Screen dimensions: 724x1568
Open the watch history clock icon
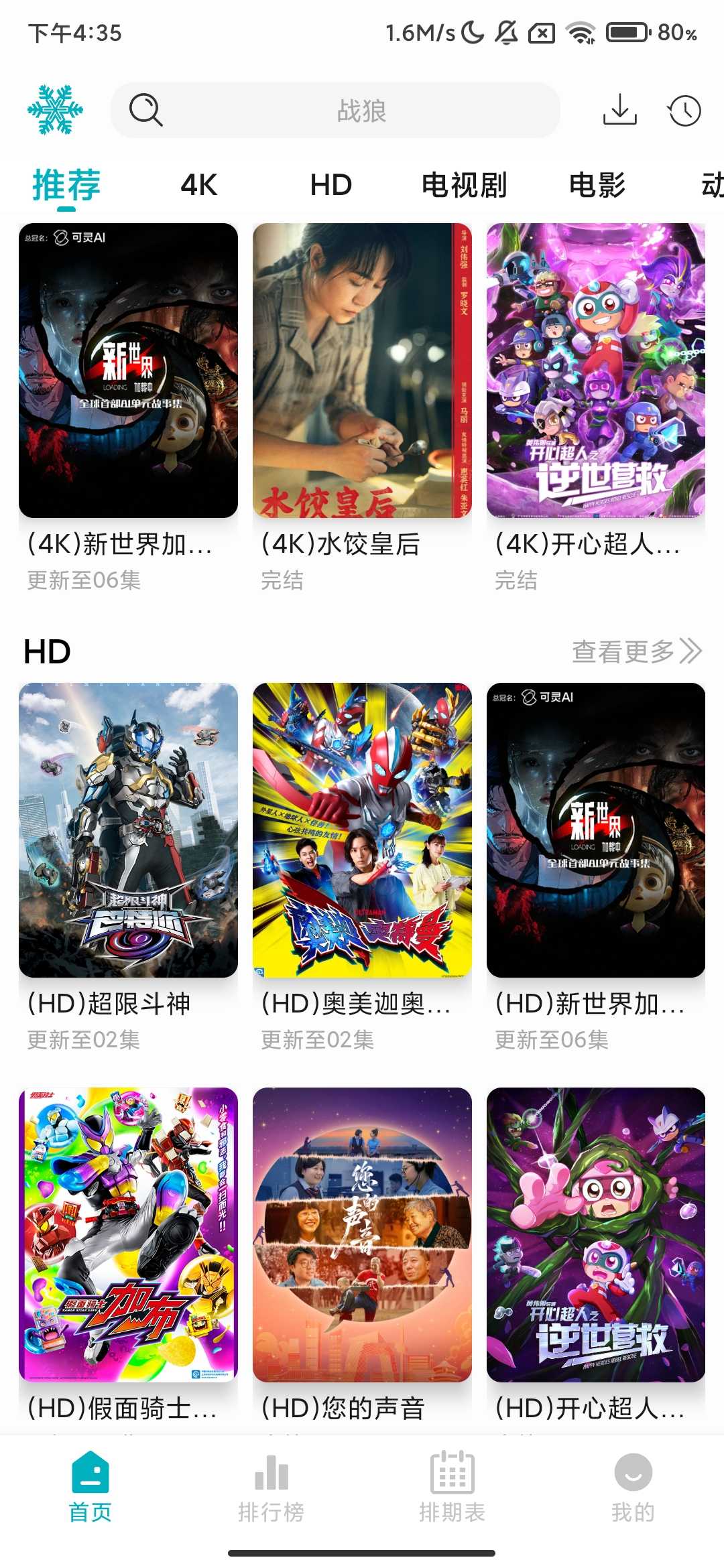click(684, 111)
